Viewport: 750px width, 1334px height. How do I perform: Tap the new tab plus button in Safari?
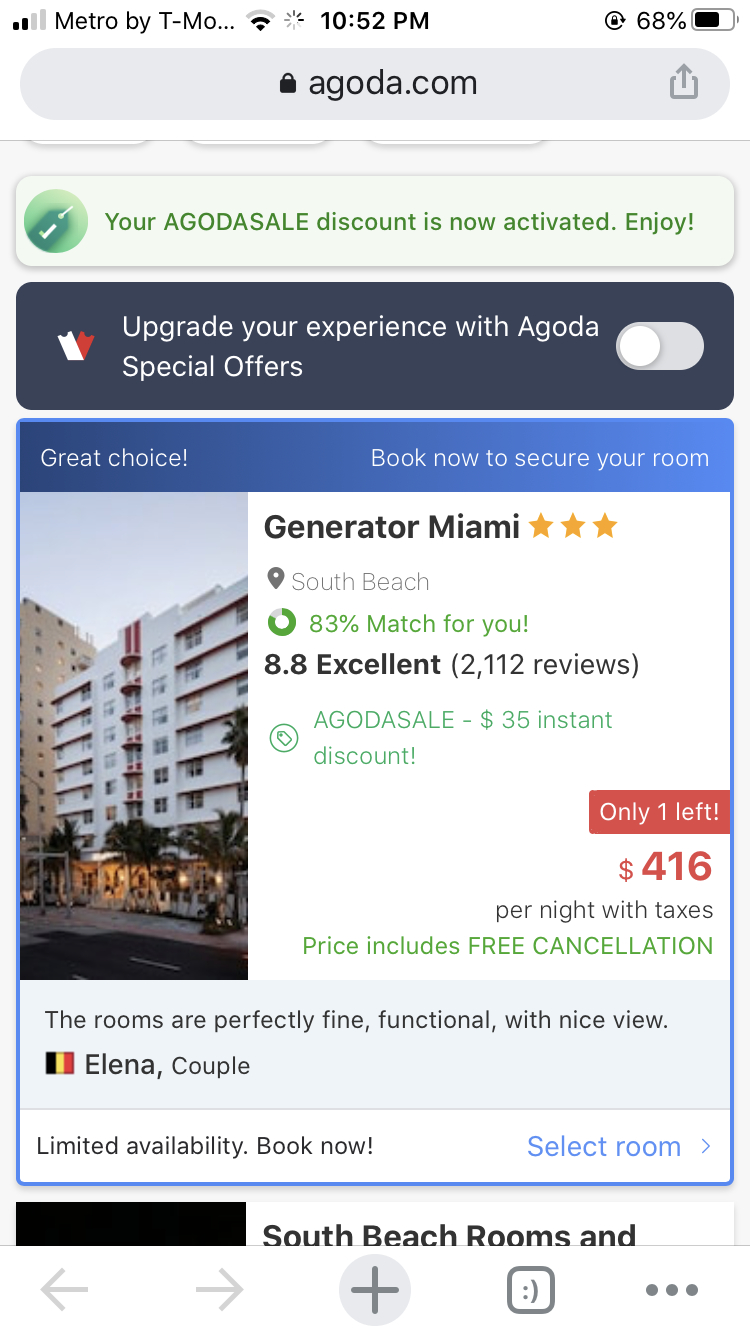(375, 1289)
